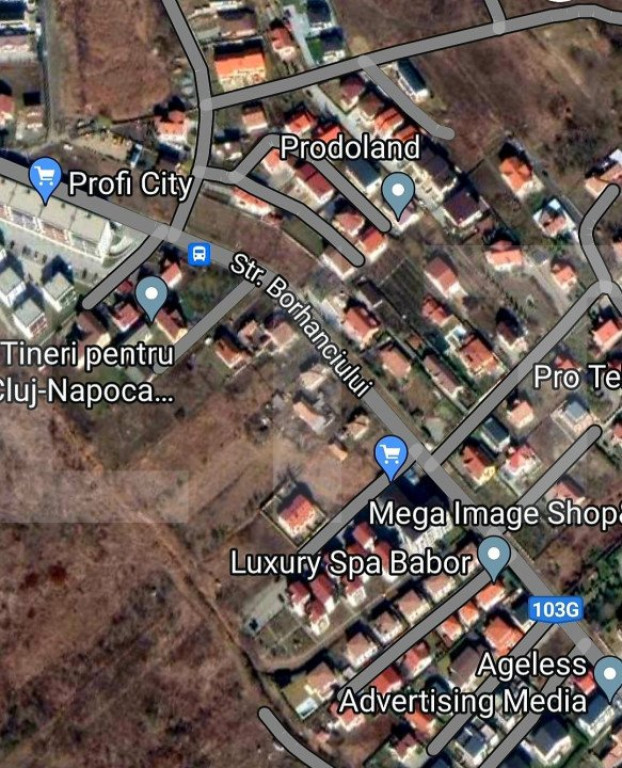Screen dimensions: 622x768
Task: Select the bus stop icon on Str. Borhanciului
Action: coord(199,253)
